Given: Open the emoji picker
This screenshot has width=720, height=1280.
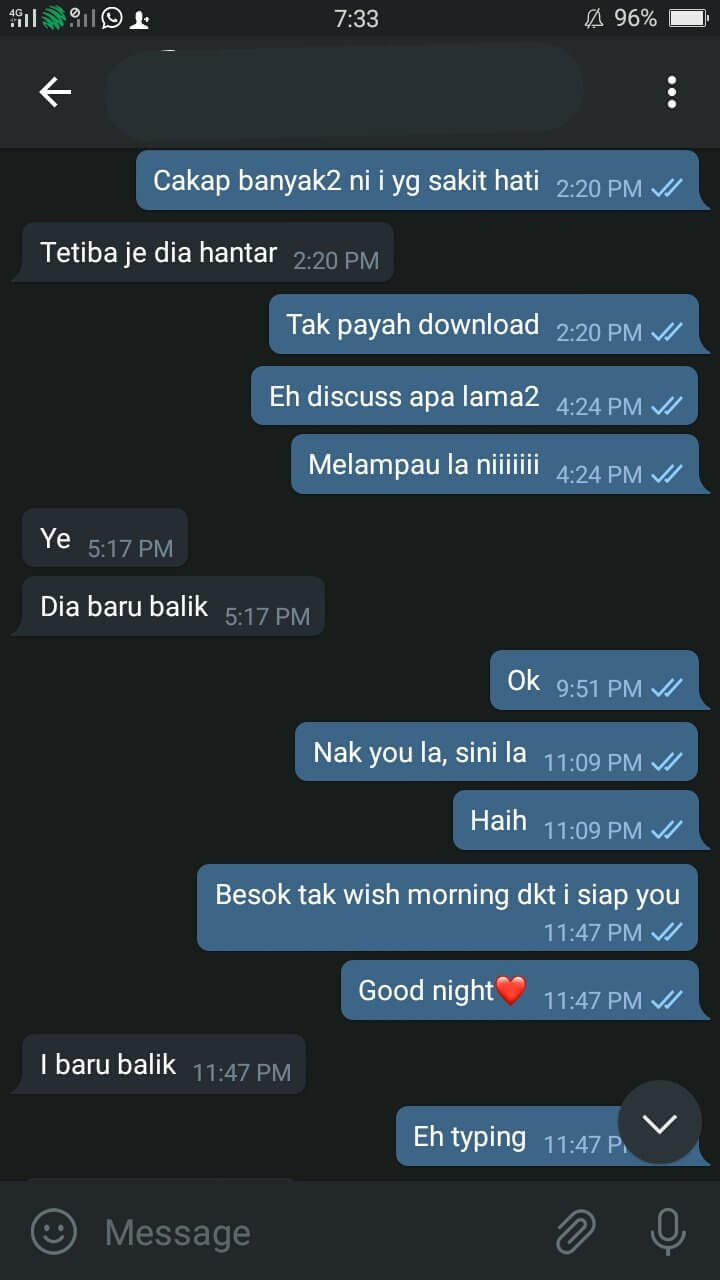Looking at the screenshot, I should [54, 1232].
